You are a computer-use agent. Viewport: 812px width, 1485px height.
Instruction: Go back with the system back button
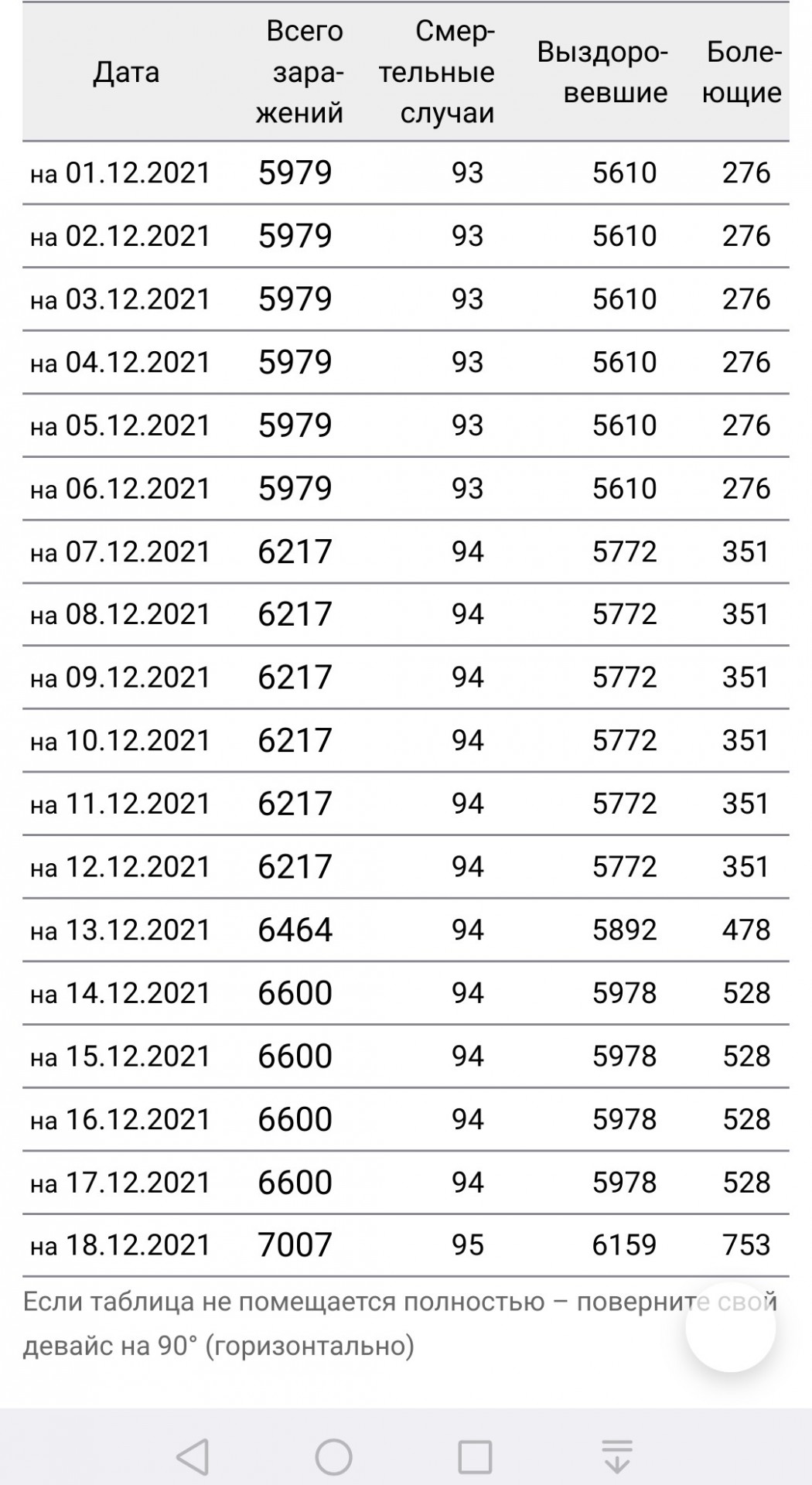193,1457
